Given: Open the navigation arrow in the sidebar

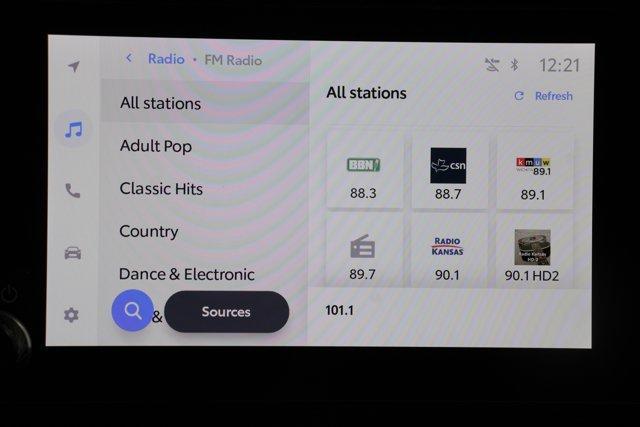Looking at the screenshot, I should click(x=73, y=67).
